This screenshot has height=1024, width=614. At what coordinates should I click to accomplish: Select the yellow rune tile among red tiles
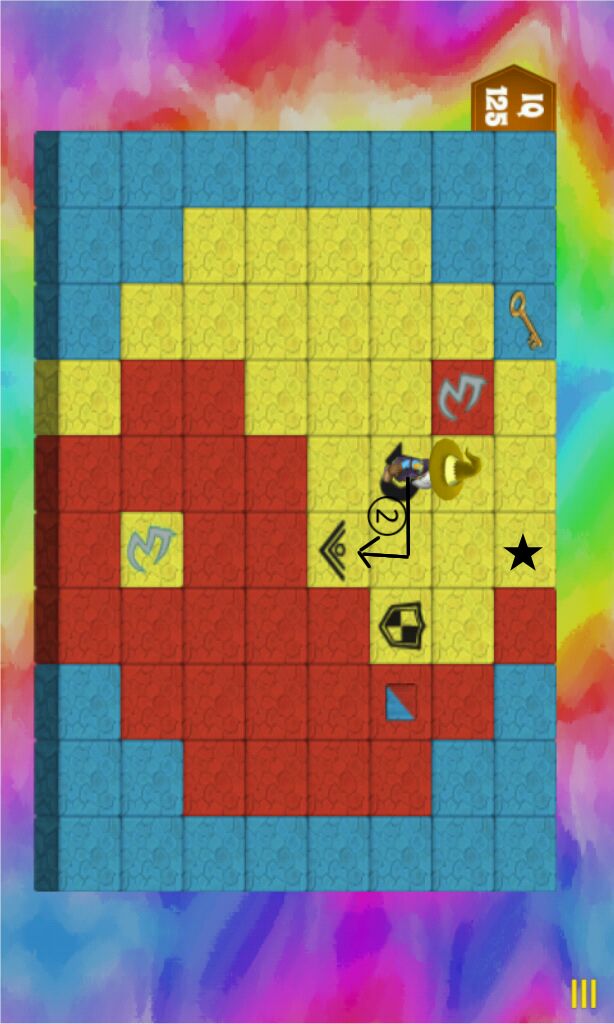(x=152, y=549)
